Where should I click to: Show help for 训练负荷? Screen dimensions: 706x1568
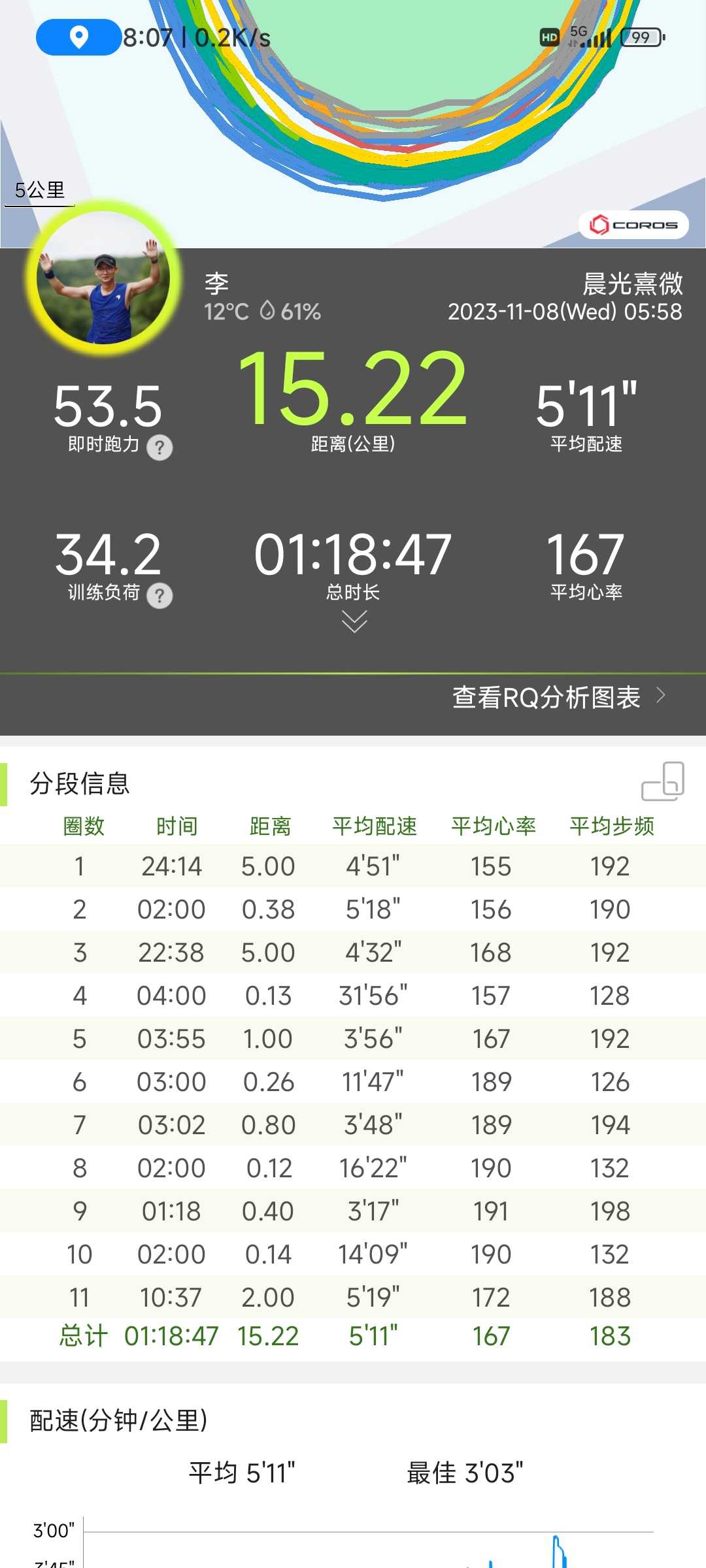tap(160, 596)
